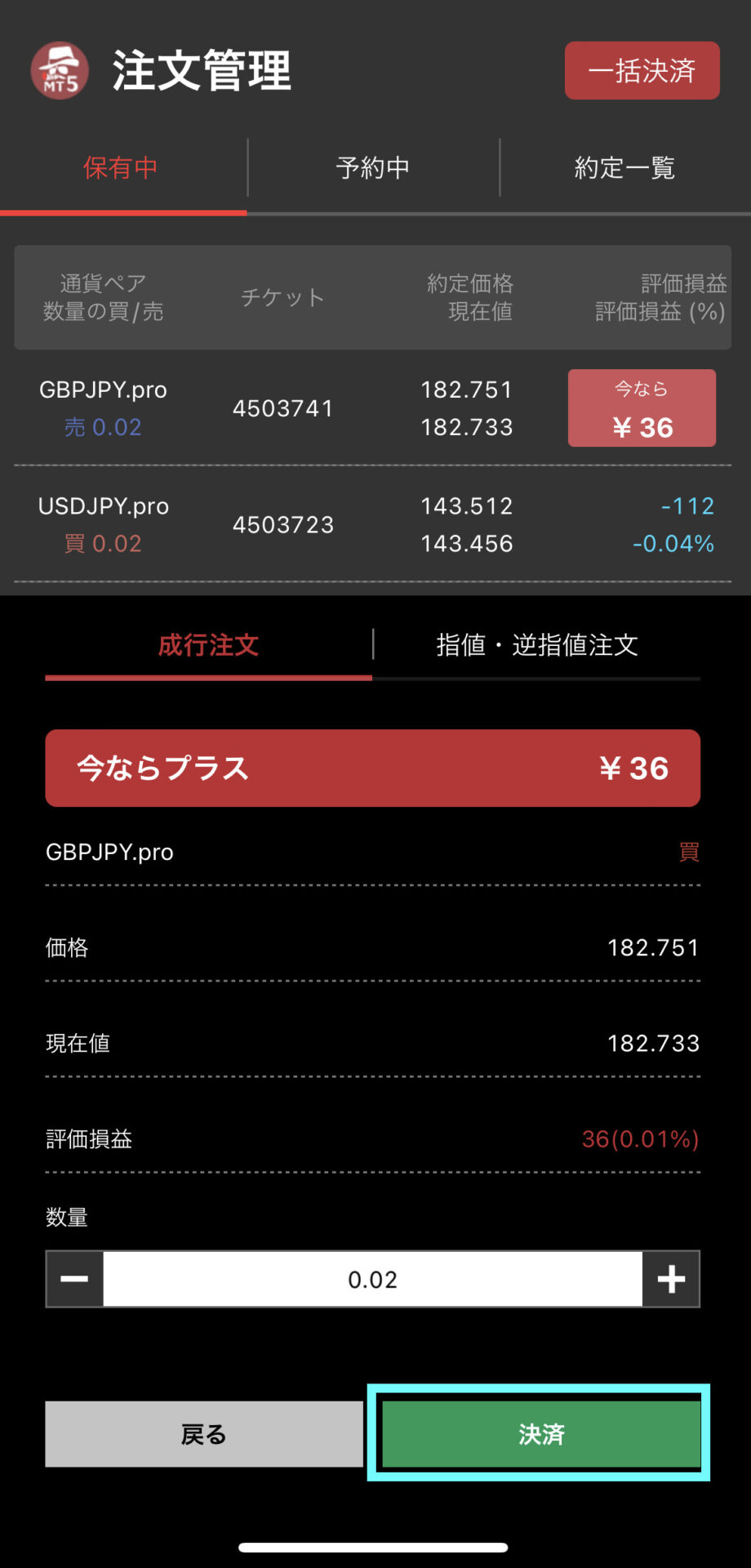Select the 成行注文 order tab
The image size is (751, 1568).
click(x=208, y=645)
